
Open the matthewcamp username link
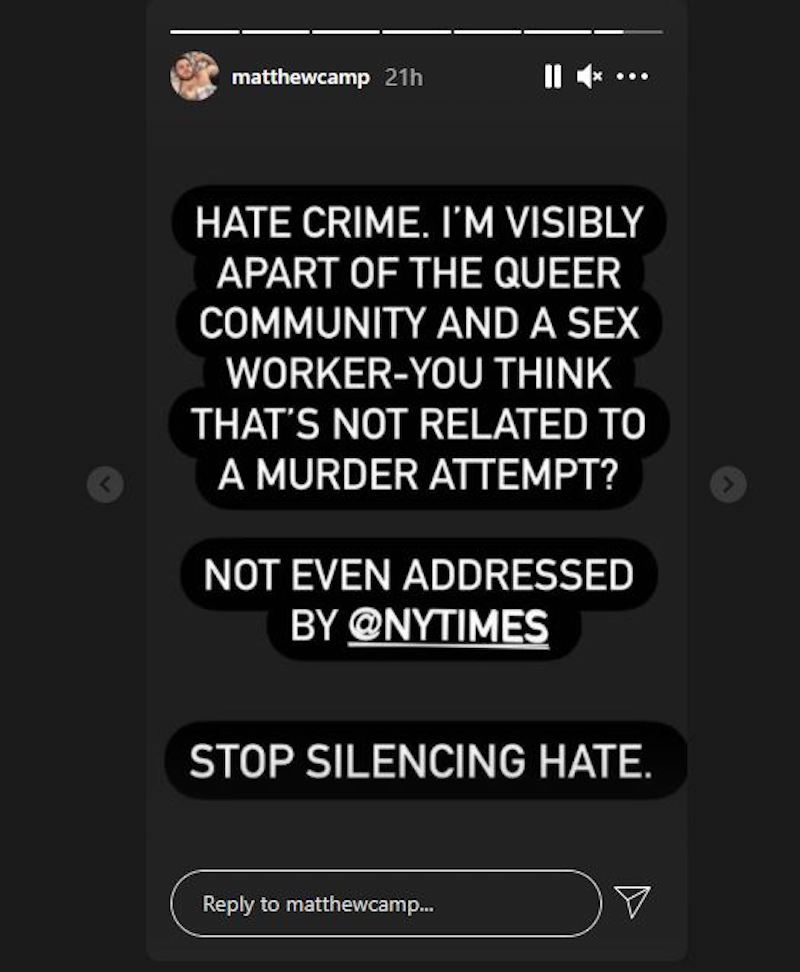point(301,77)
